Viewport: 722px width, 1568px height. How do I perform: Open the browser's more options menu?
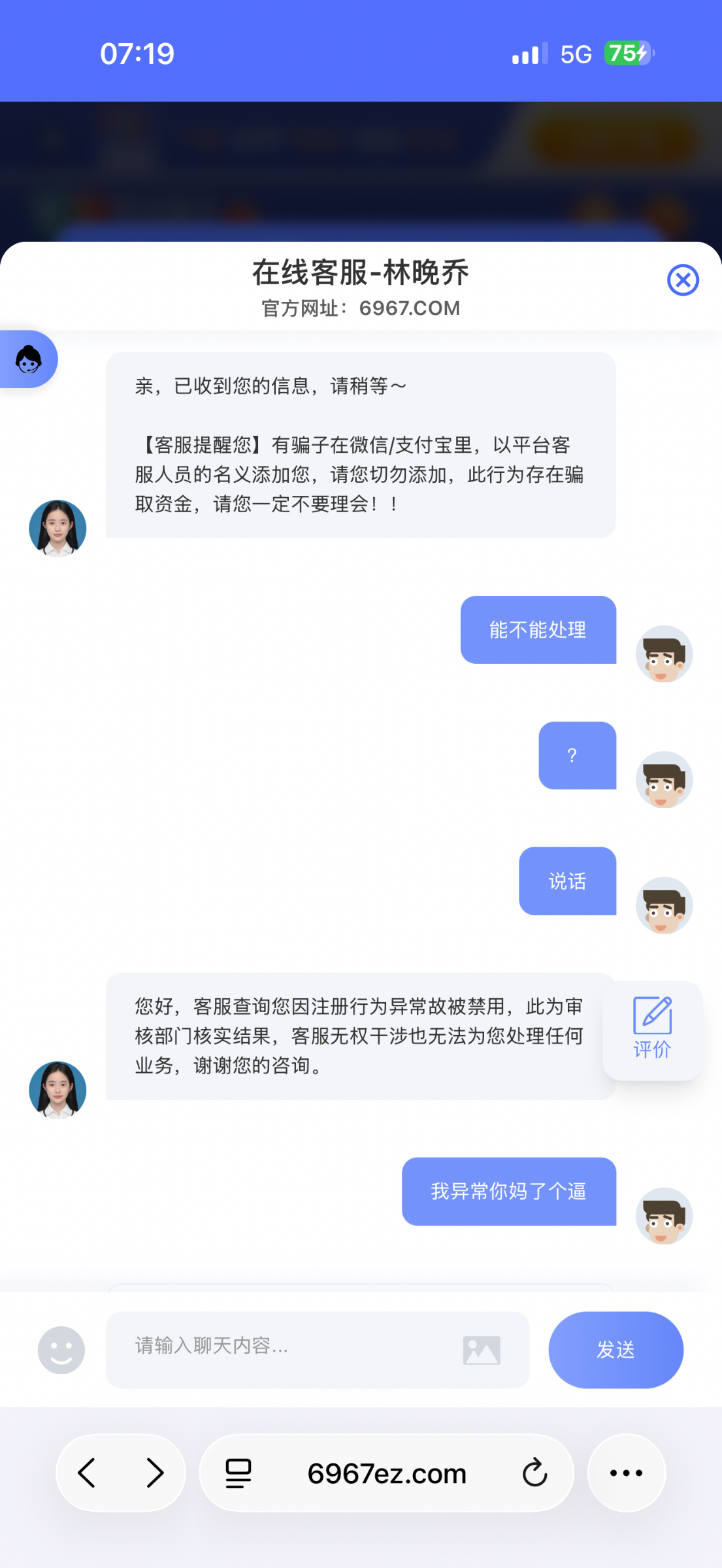pos(626,1473)
